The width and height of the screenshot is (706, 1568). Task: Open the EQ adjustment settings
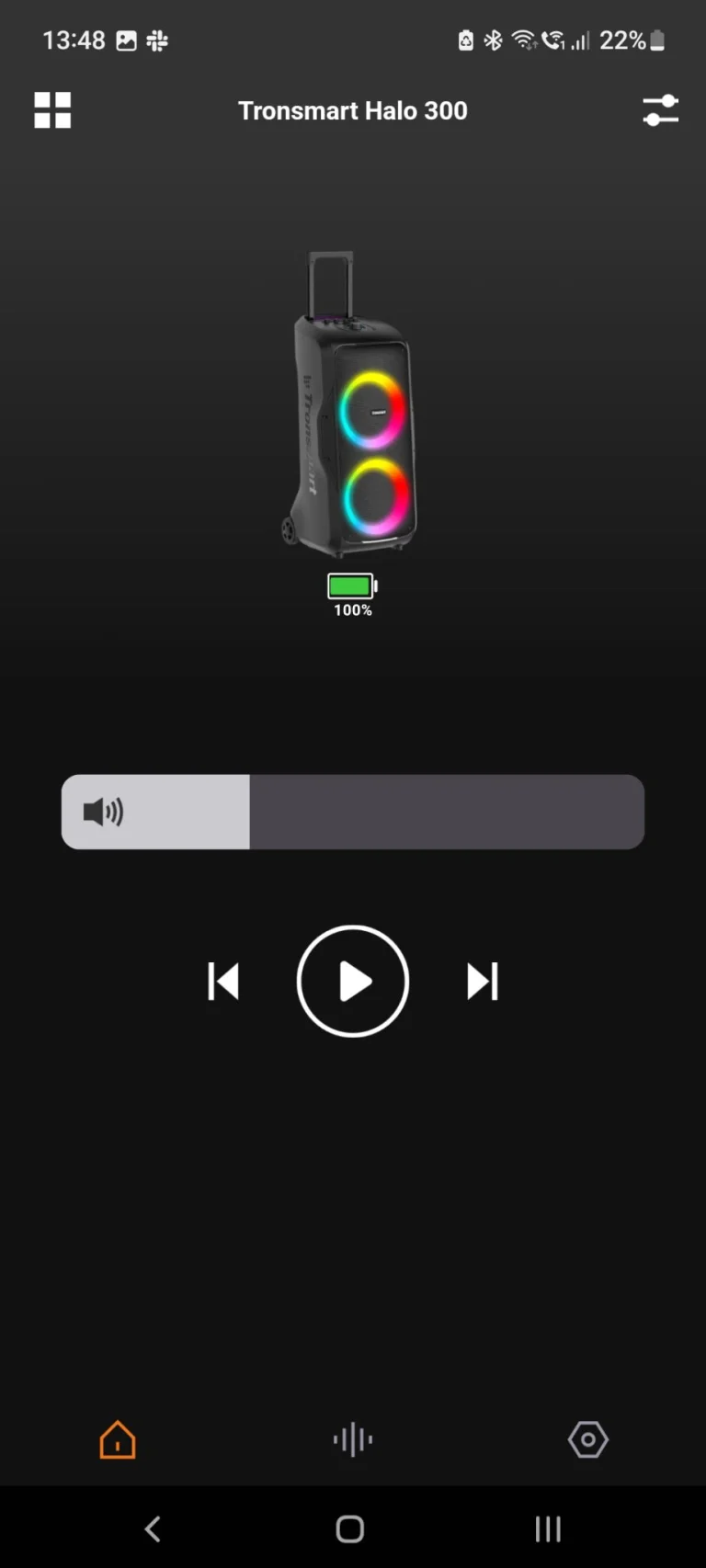(x=660, y=109)
